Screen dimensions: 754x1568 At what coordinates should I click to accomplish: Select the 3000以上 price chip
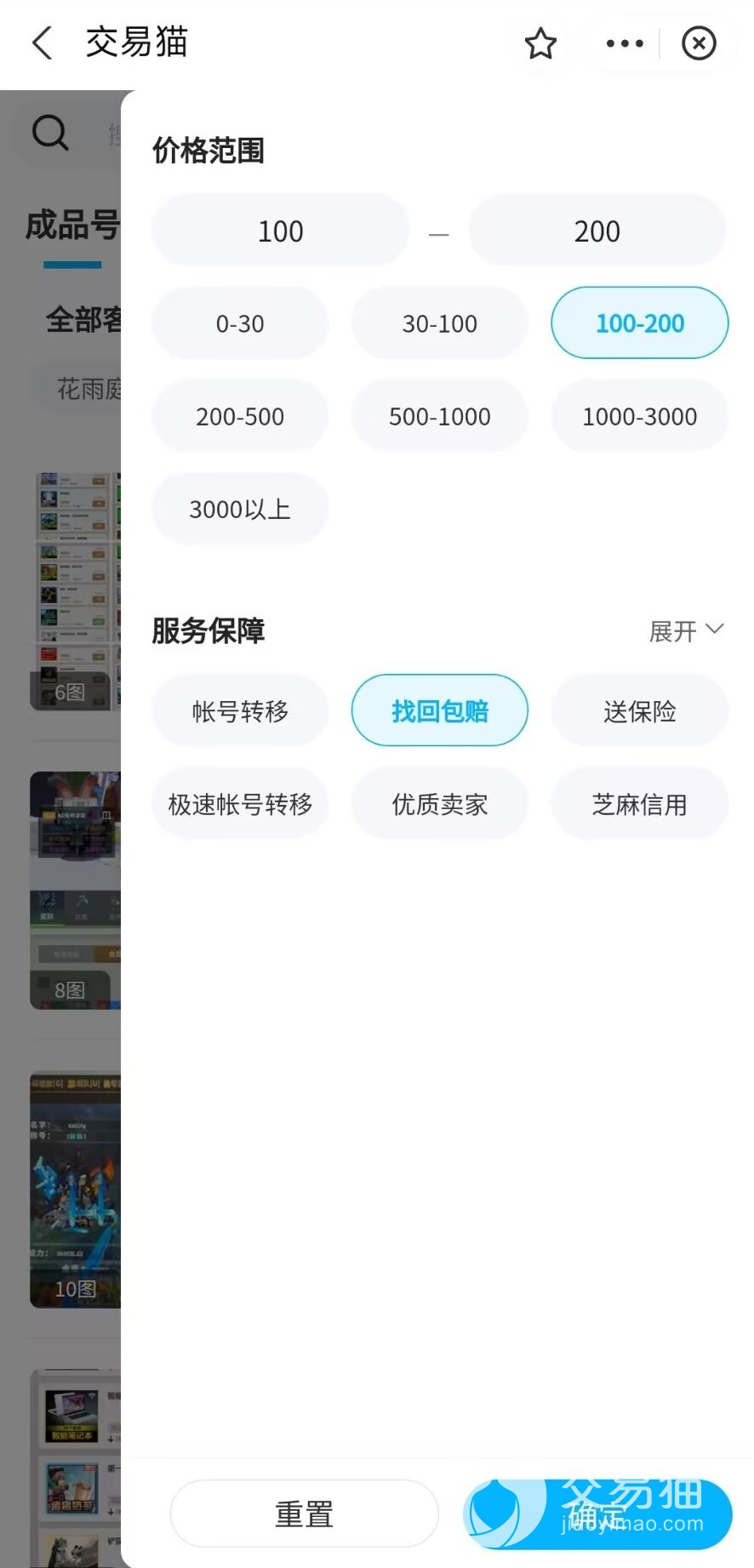(240, 509)
